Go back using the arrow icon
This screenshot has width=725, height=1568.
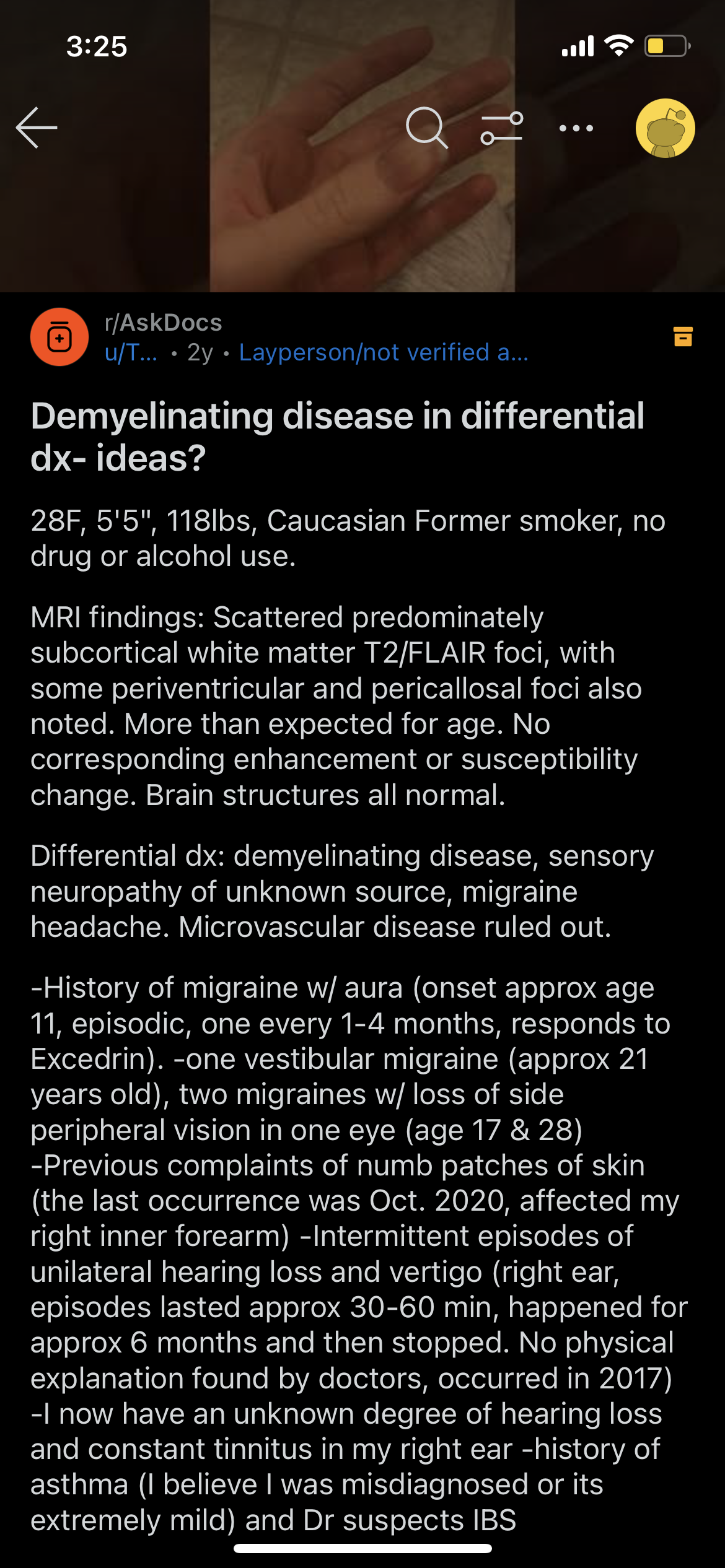pos(37,128)
